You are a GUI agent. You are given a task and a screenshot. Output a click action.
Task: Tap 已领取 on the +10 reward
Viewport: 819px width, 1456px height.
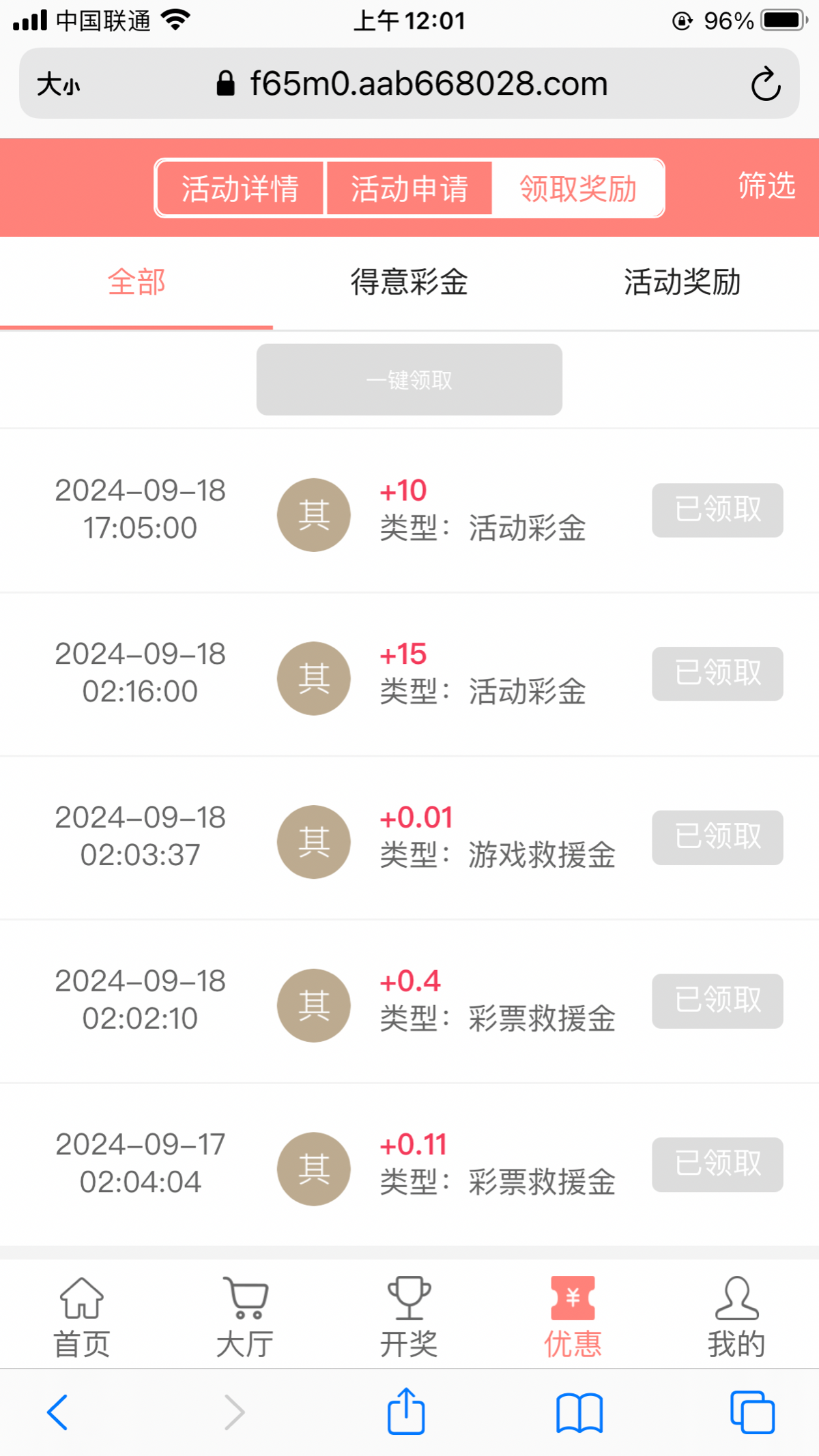pyautogui.click(x=717, y=510)
